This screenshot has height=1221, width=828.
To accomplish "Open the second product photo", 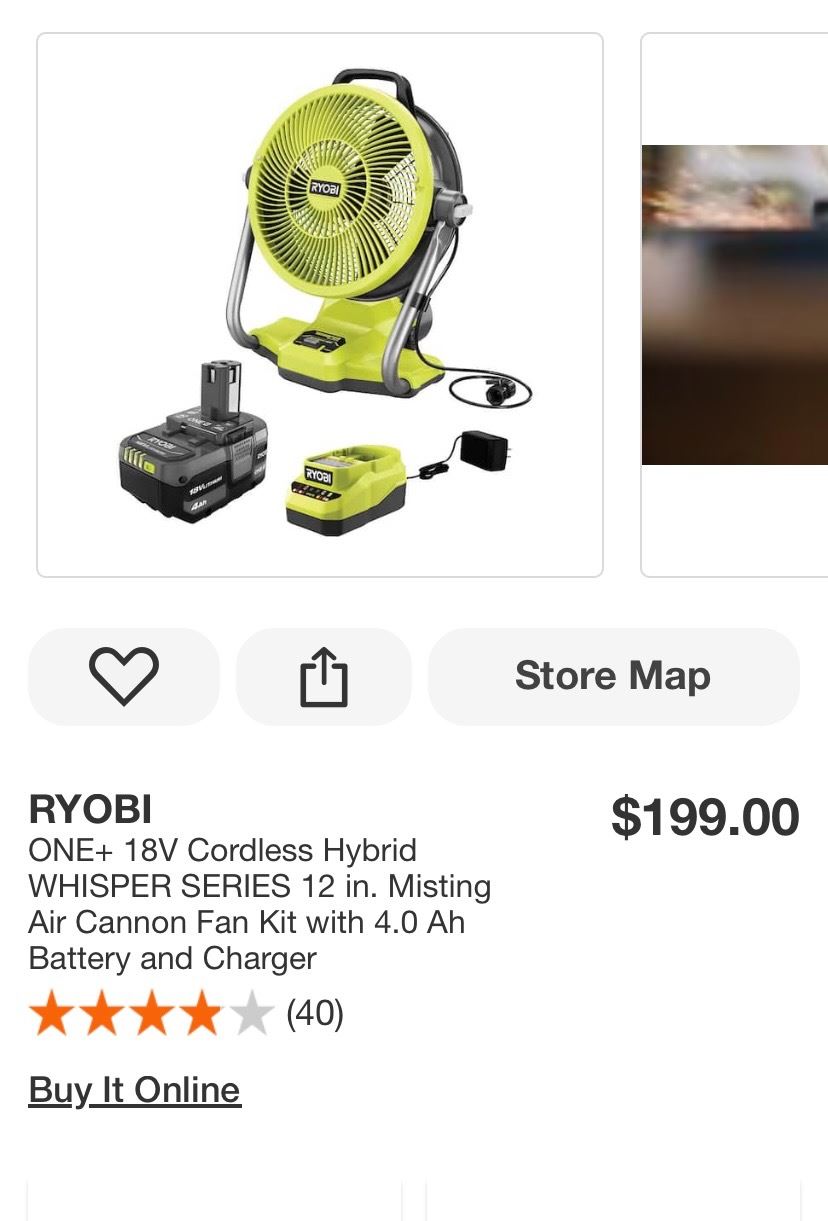I will click(735, 305).
